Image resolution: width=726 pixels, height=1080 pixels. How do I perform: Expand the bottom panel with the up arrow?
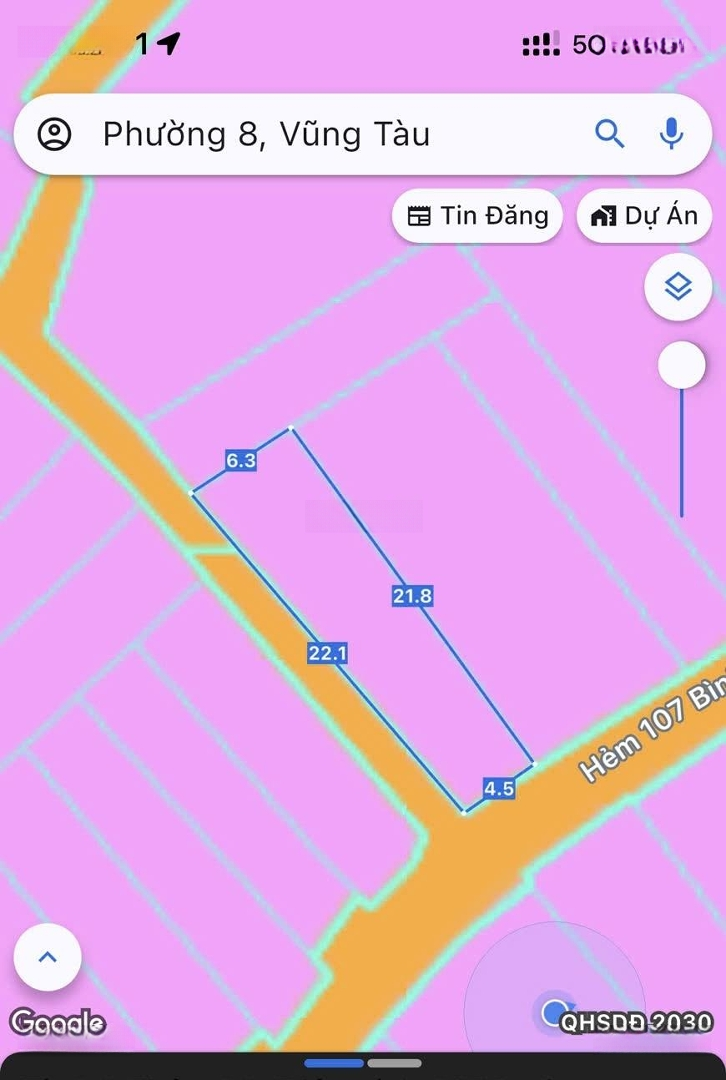pyautogui.click(x=47, y=957)
